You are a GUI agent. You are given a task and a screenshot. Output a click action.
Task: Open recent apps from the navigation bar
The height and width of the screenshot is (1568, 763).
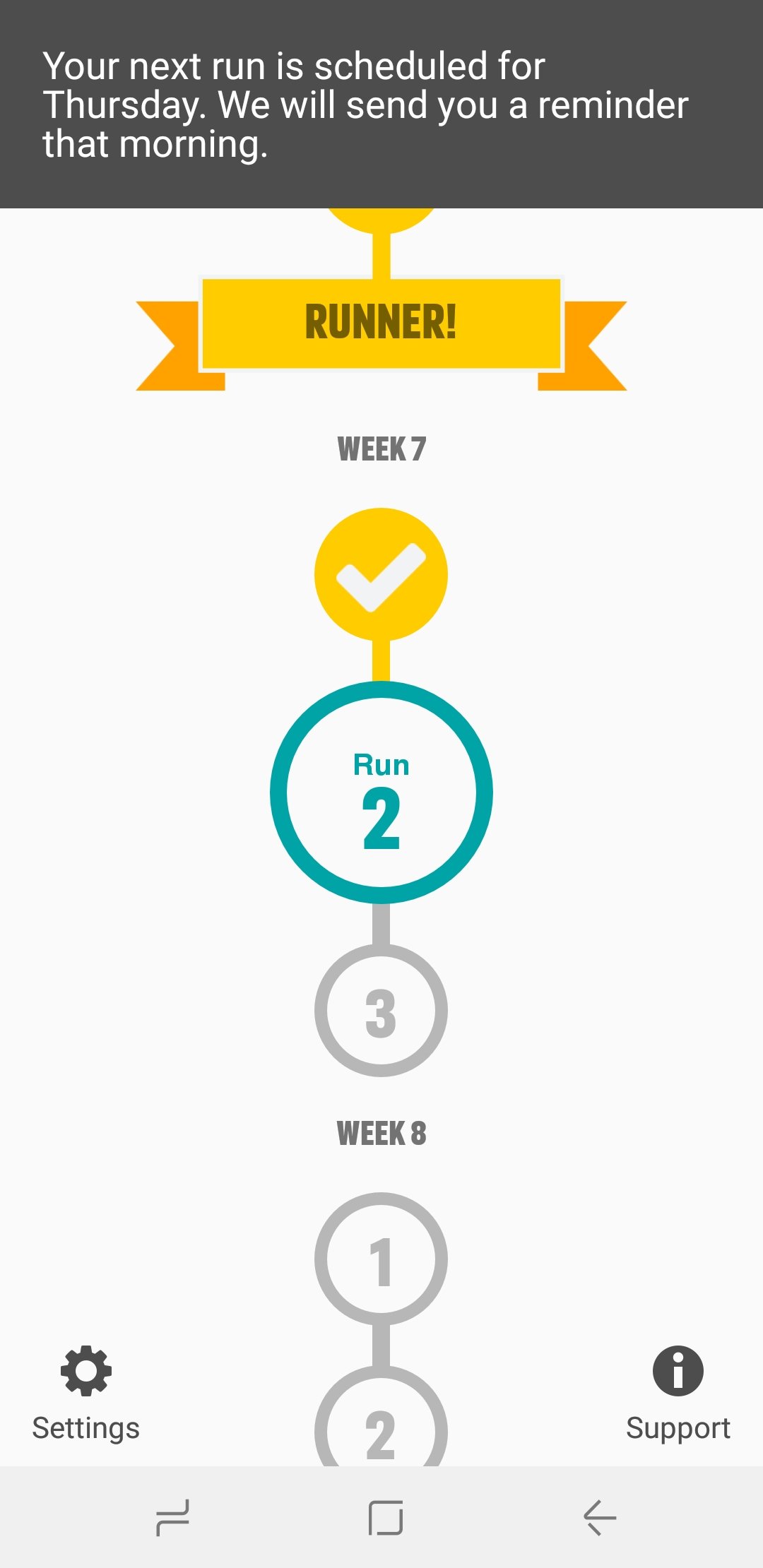(172, 1517)
